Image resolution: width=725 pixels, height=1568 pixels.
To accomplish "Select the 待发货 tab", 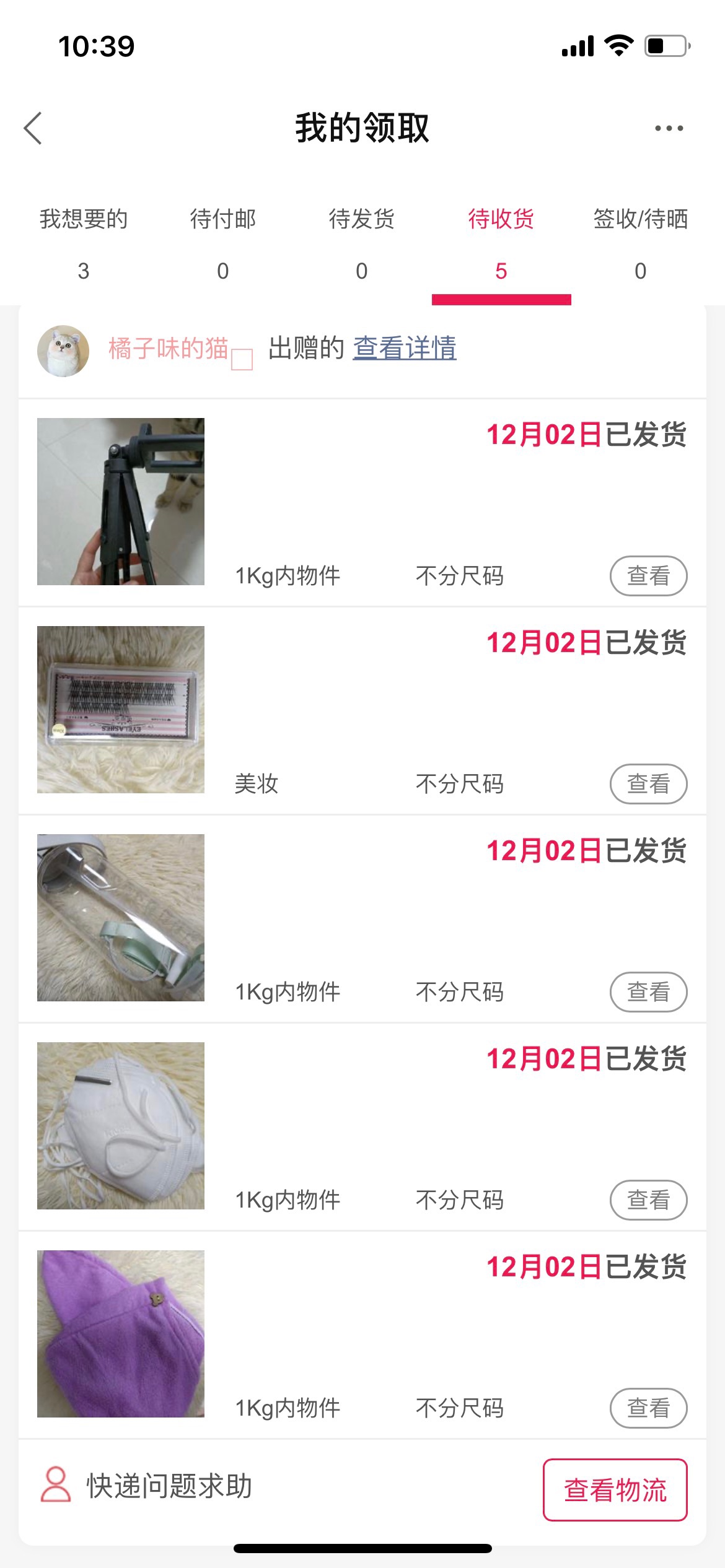I will [x=362, y=245].
